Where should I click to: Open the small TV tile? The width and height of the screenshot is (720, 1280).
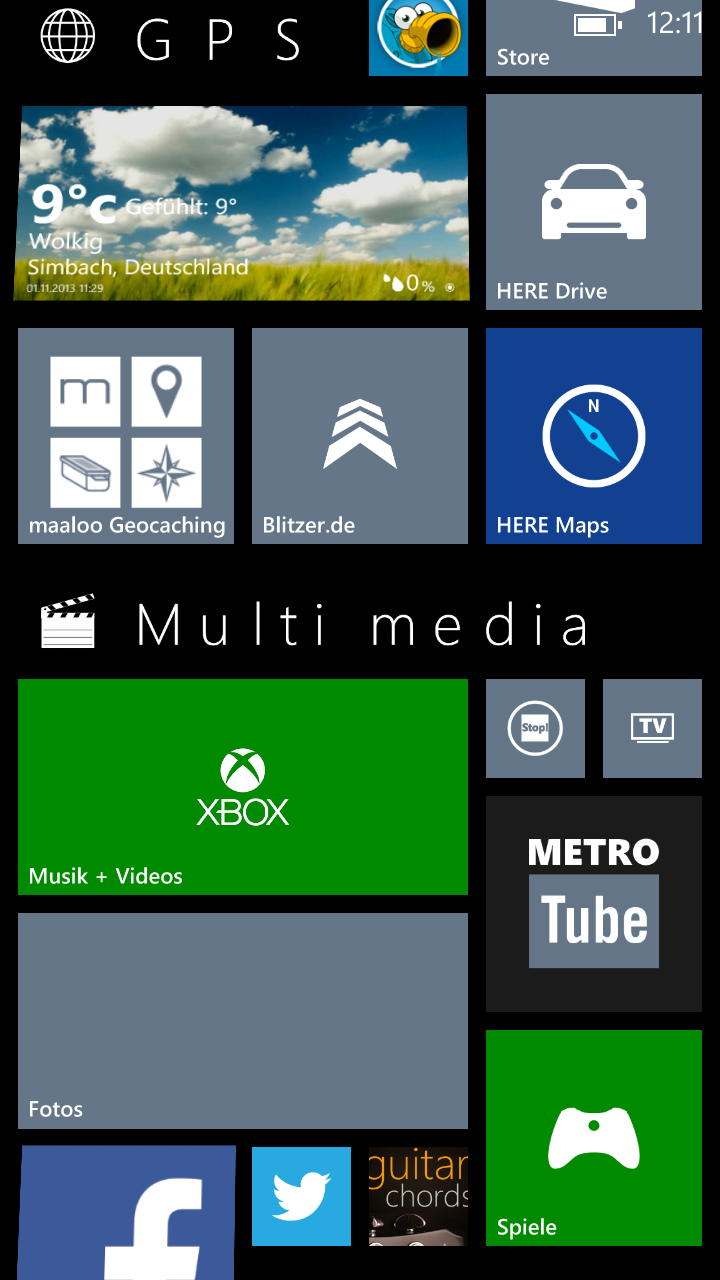point(652,729)
